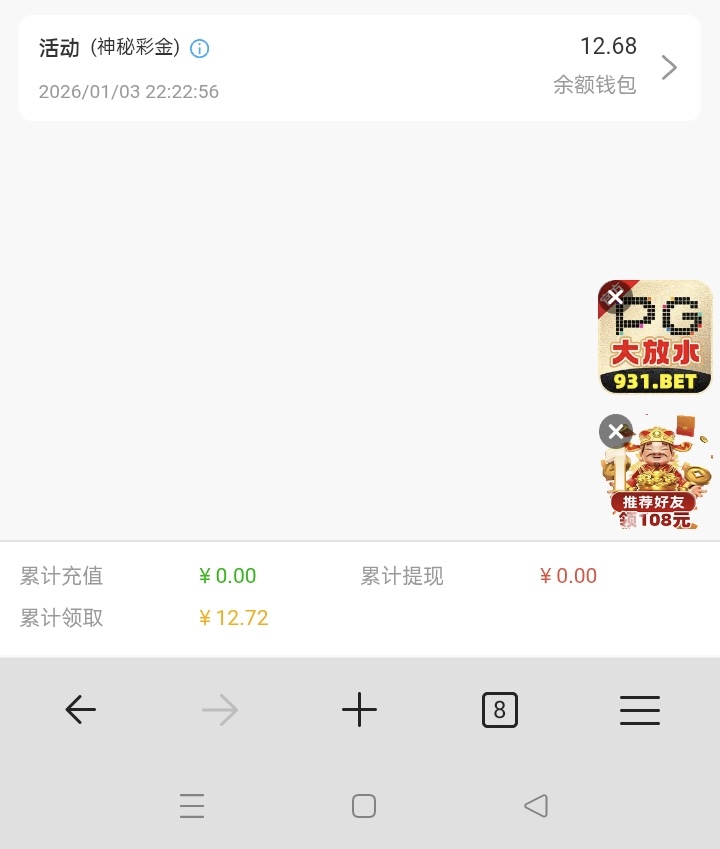Image resolution: width=720 pixels, height=849 pixels.
Task: Tap the info icon next to 神秘彩金
Action: (x=200, y=48)
